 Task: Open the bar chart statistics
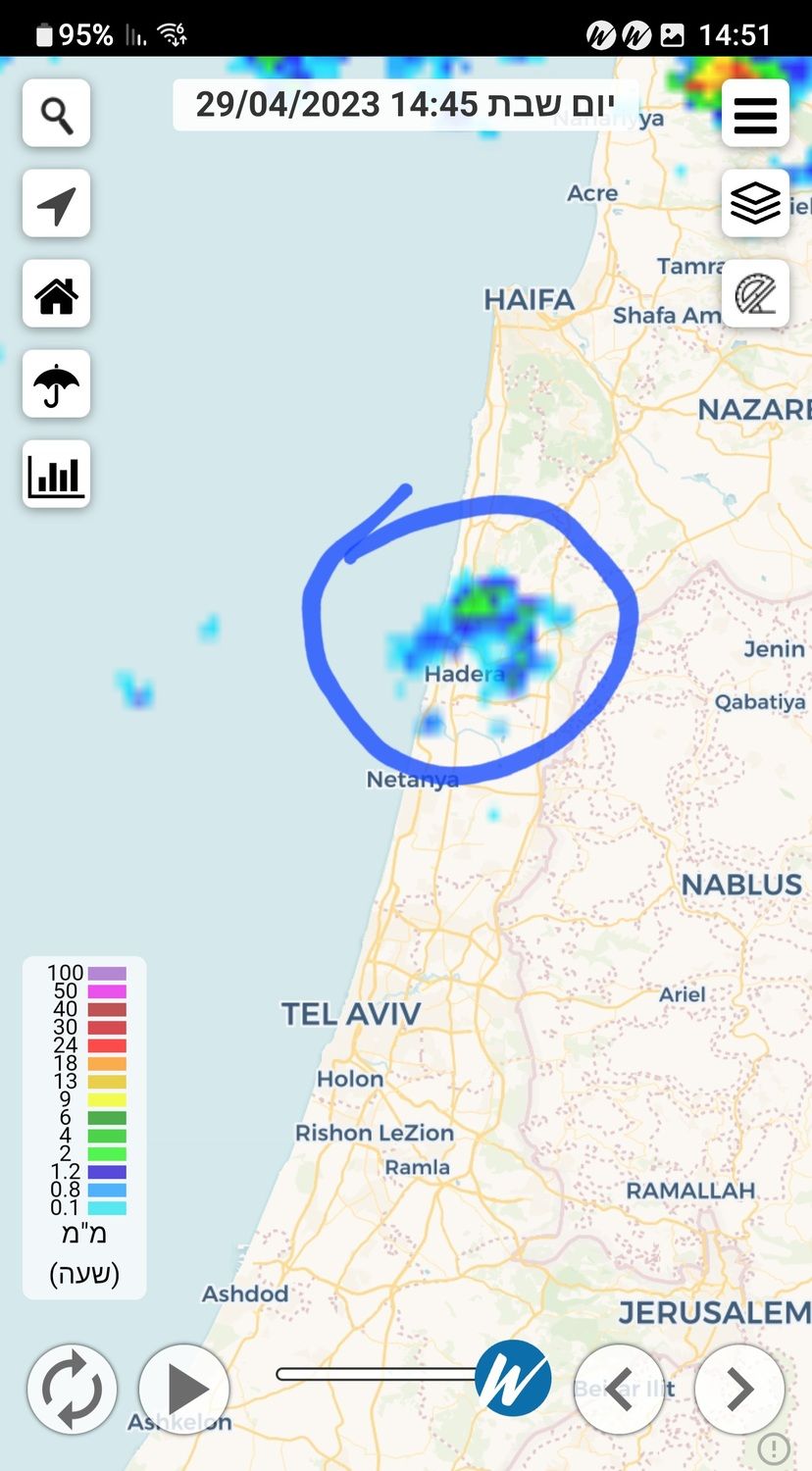click(57, 475)
